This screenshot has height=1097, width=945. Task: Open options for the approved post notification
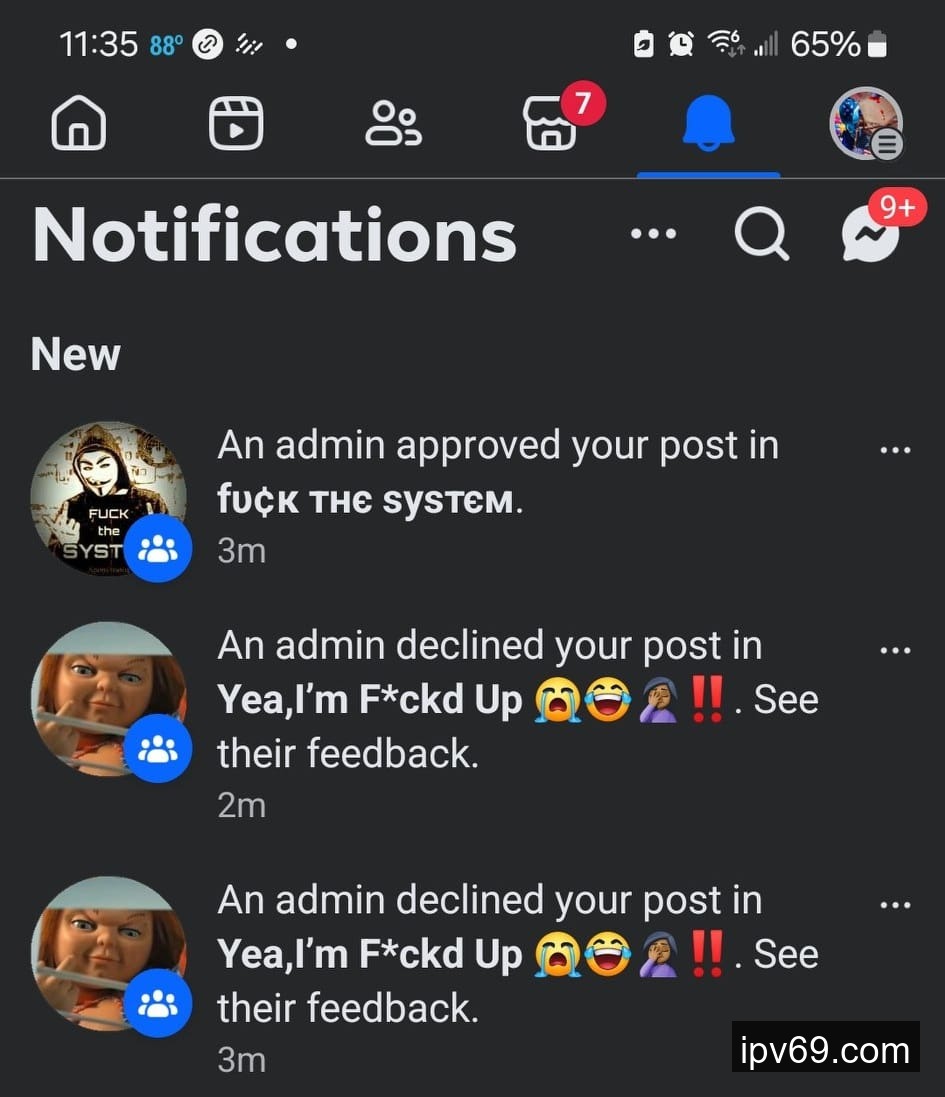[x=895, y=450]
